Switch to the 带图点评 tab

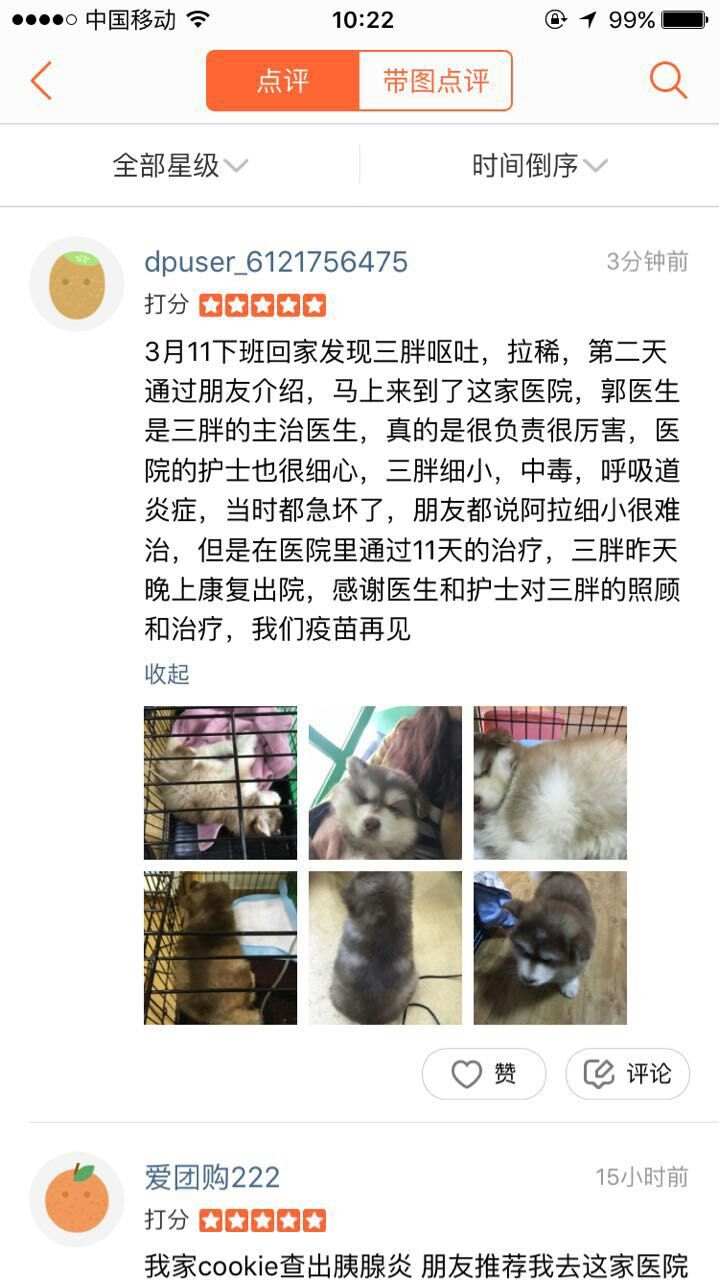pyautogui.click(x=435, y=81)
